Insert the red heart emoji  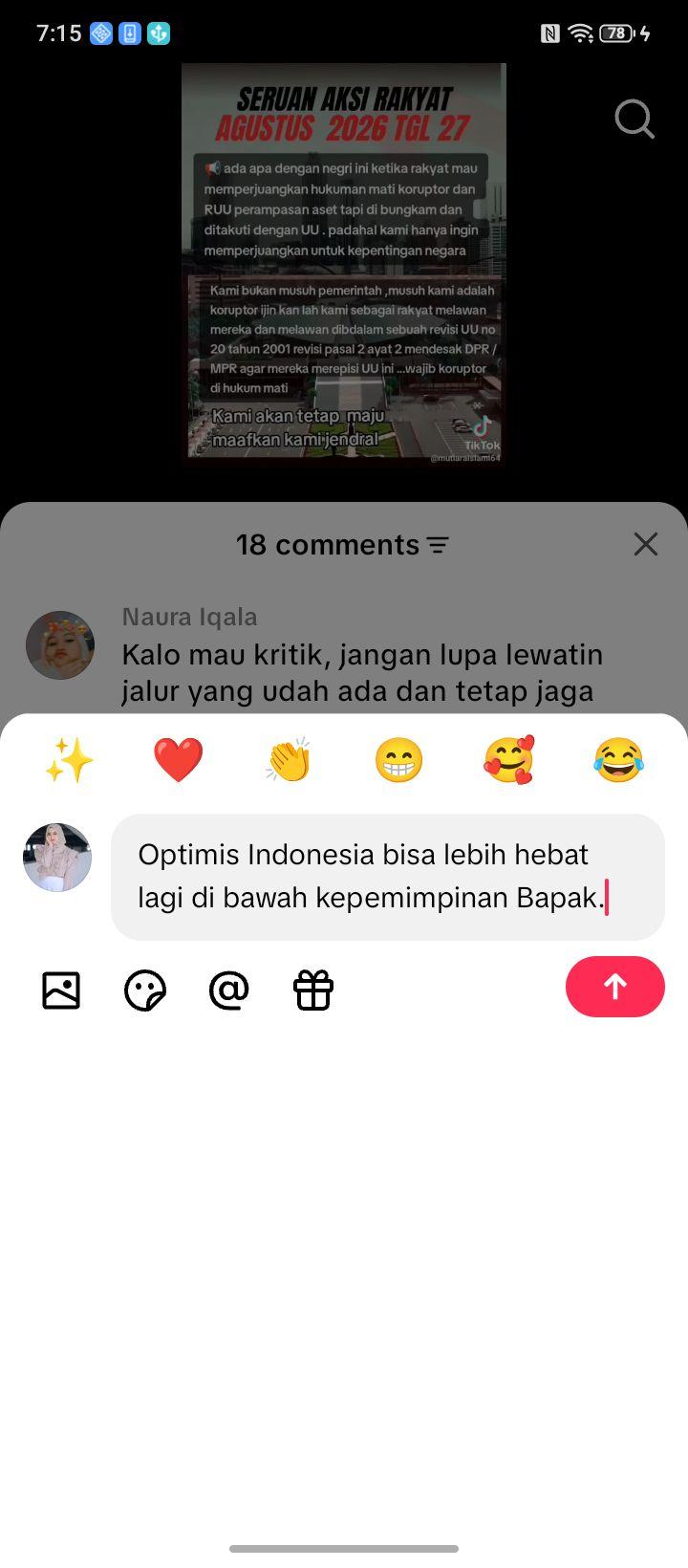[179, 761]
